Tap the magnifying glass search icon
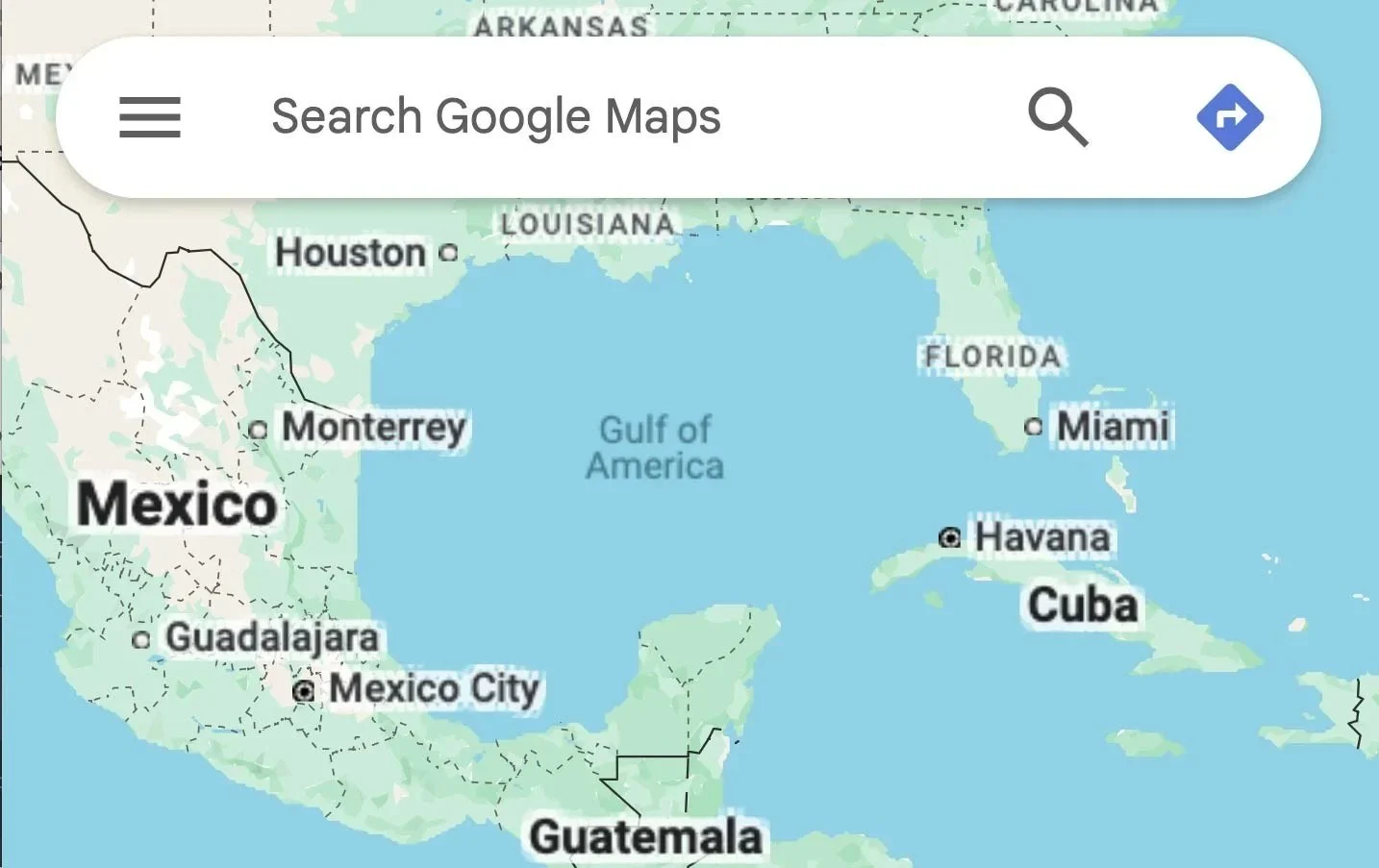The image size is (1379, 868). point(1057,117)
